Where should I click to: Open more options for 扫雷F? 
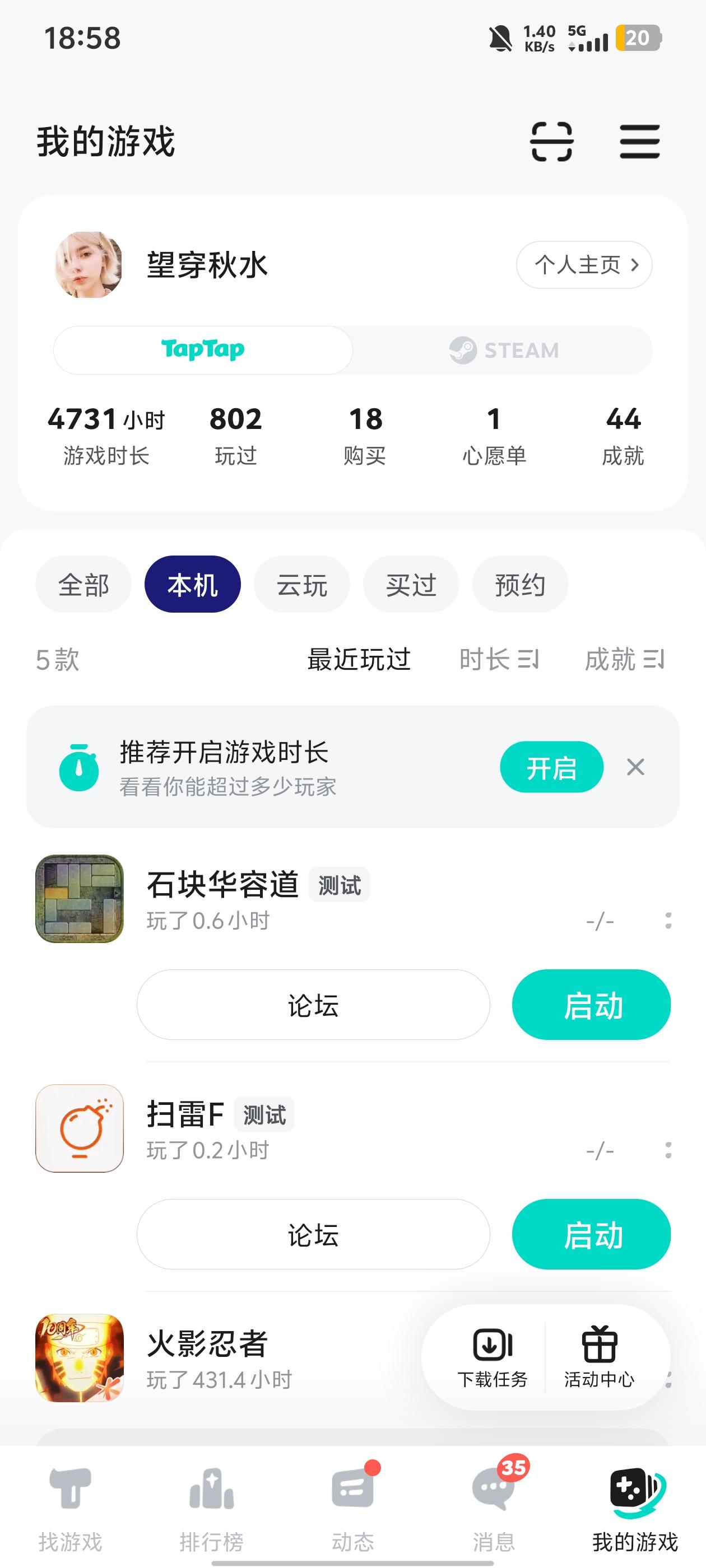coord(668,1150)
